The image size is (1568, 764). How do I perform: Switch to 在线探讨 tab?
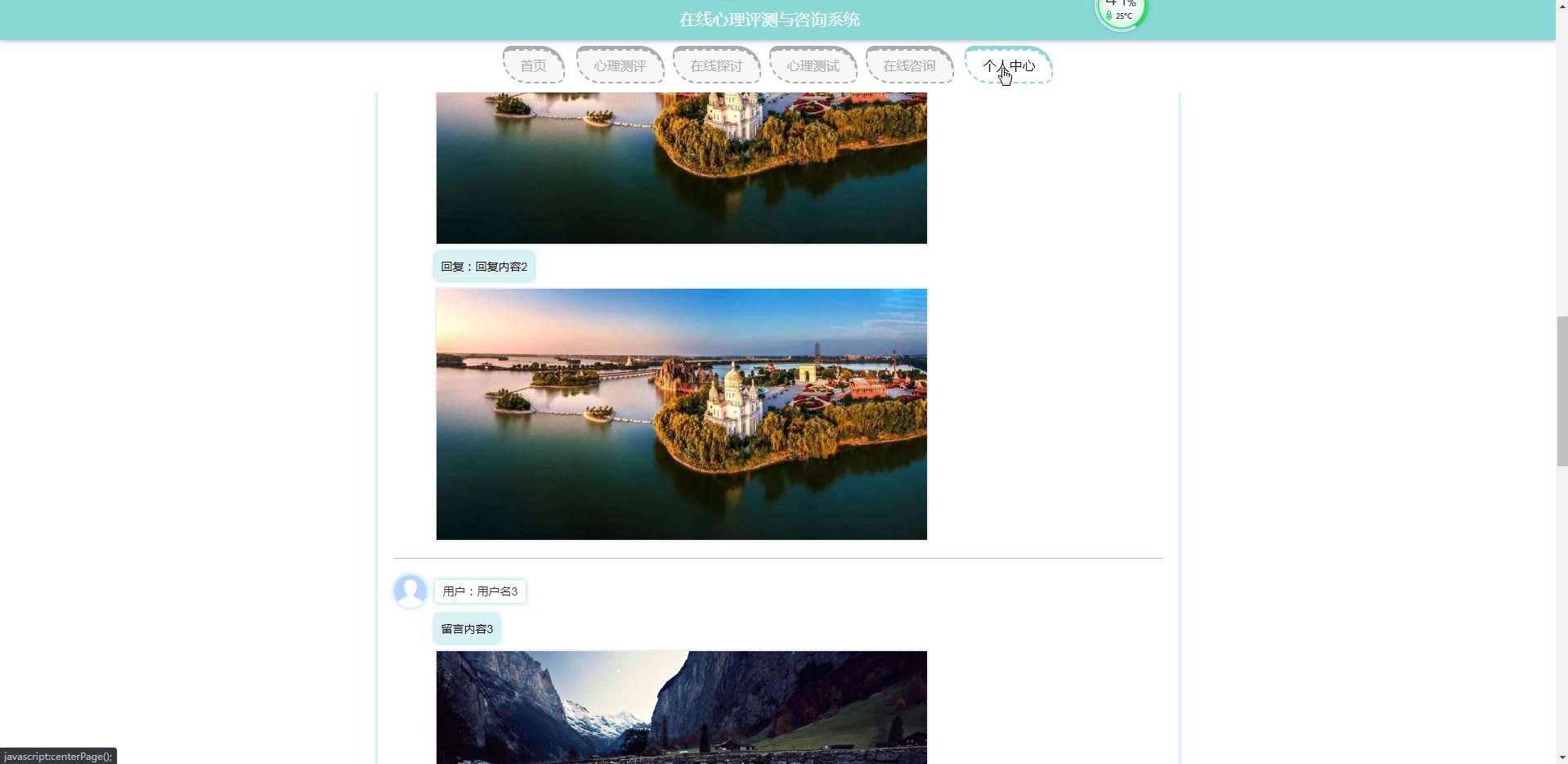716,65
